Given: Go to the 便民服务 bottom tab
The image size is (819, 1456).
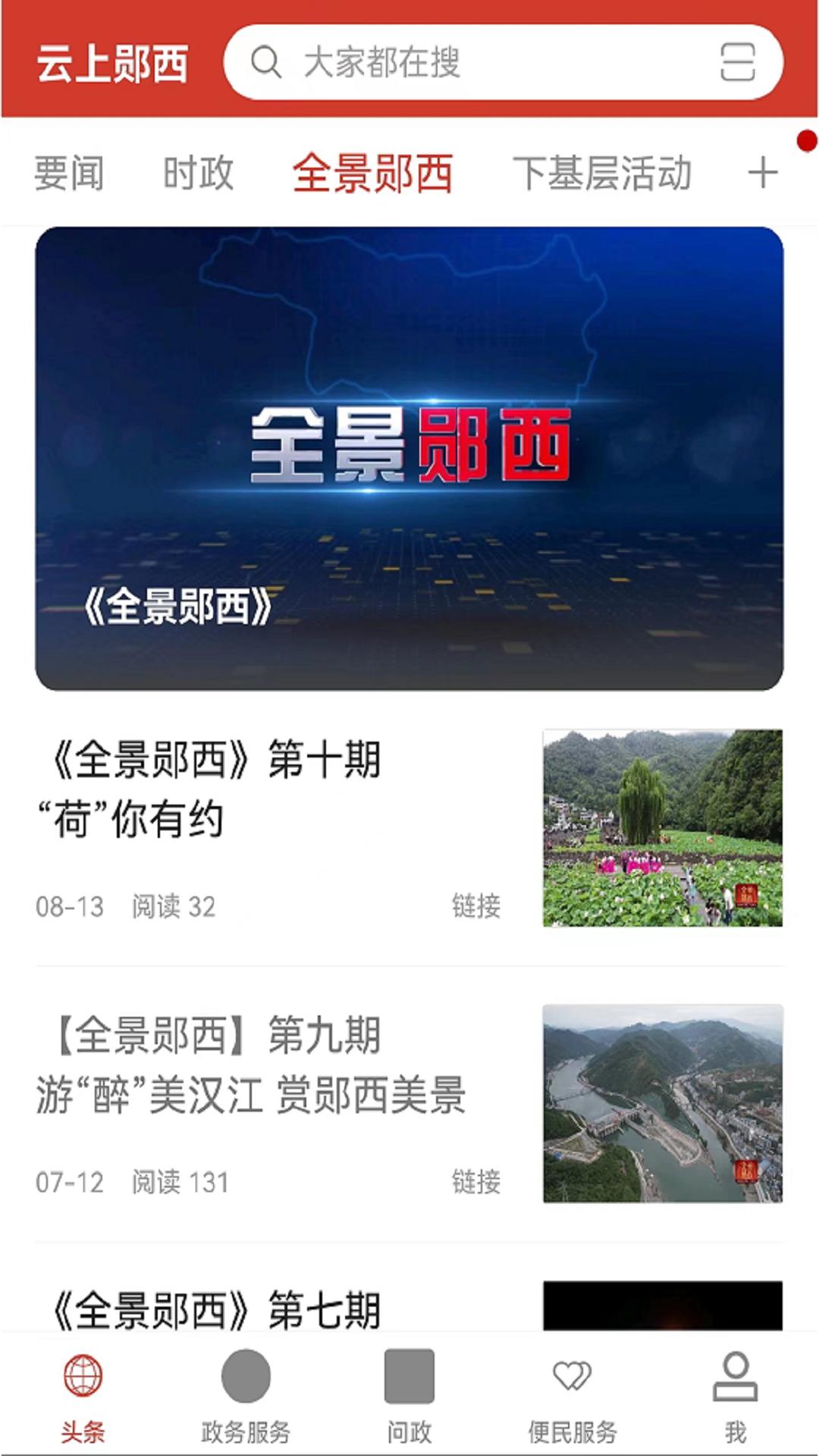Looking at the screenshot, I should [573, 1395].
